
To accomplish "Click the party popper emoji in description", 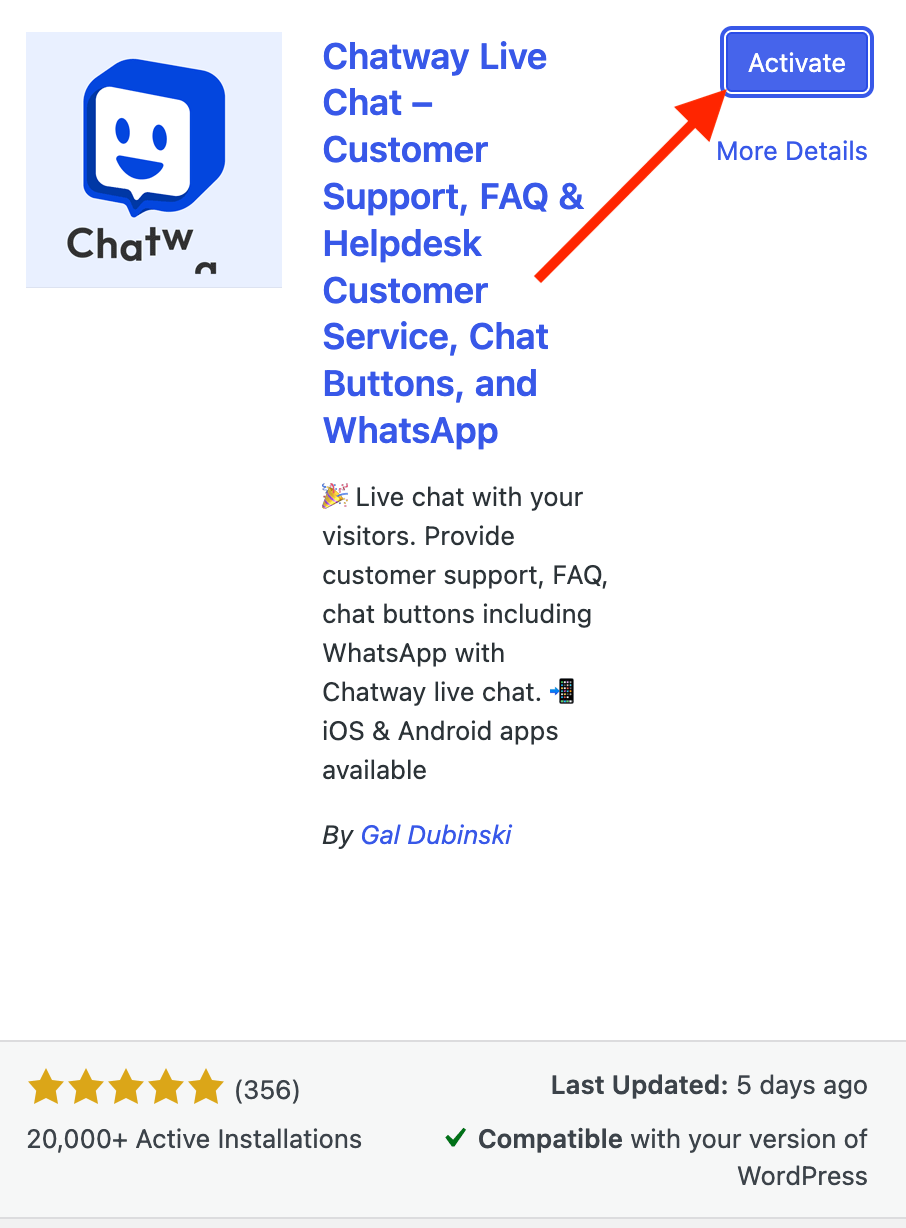I will pos(338,496).
